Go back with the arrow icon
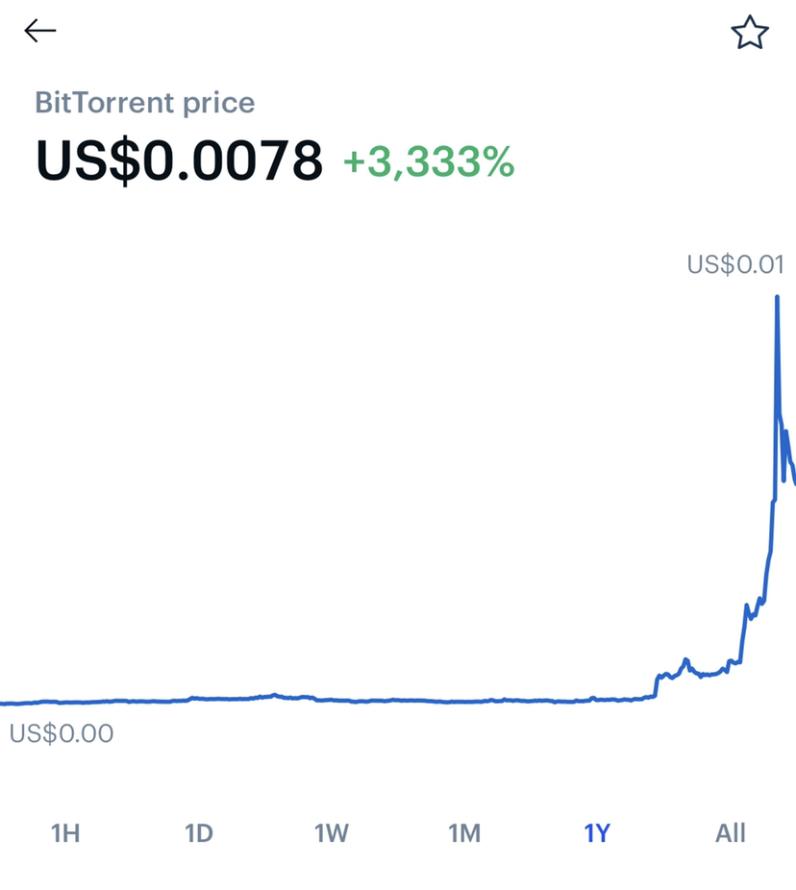Screen dimensions: 796x890 (x=40, y=32)
